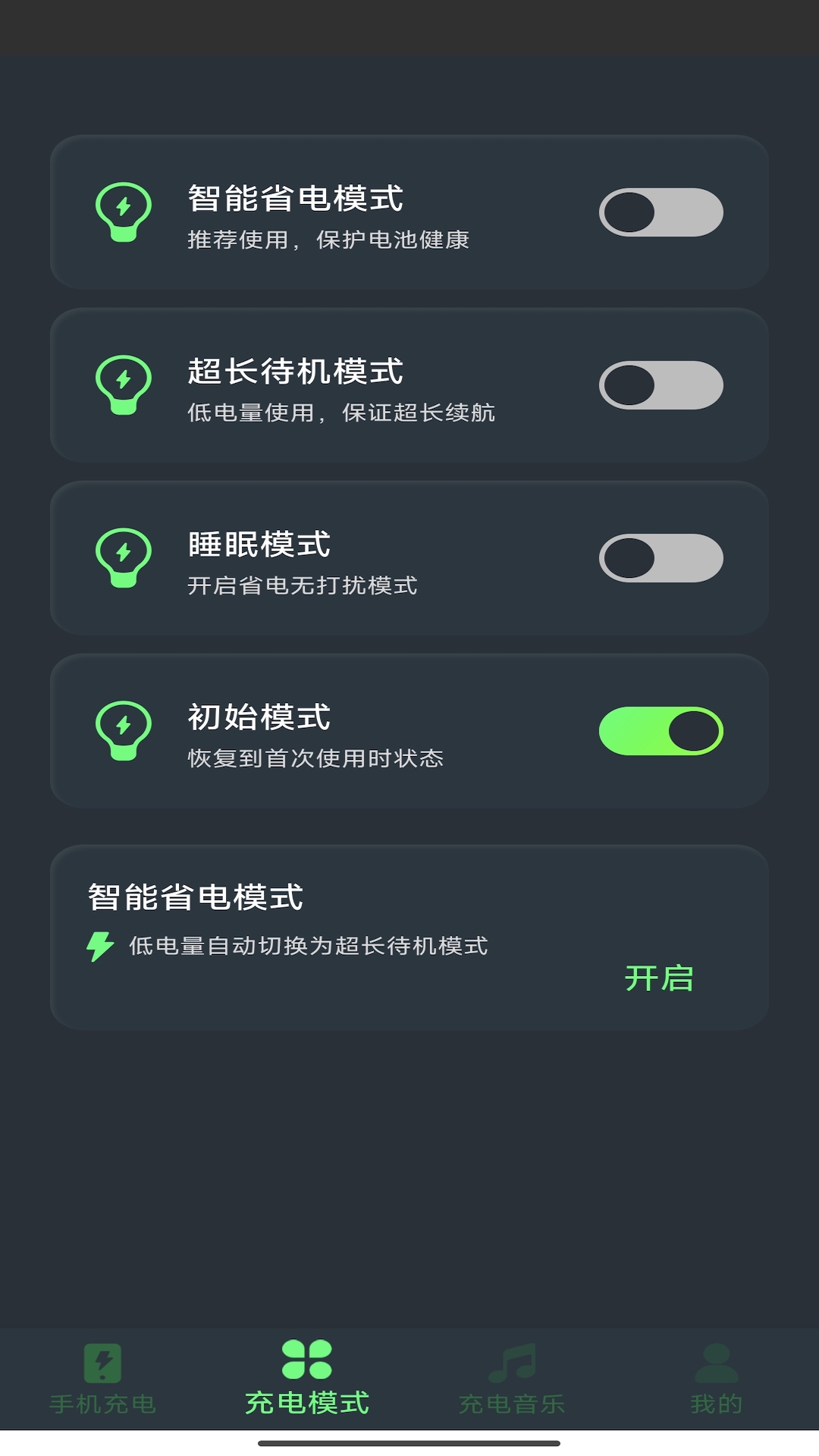The height and width of the screenshot is (1456, 819).
Task: Select the 手机充电 charging icon
Action: [104, 1360]
